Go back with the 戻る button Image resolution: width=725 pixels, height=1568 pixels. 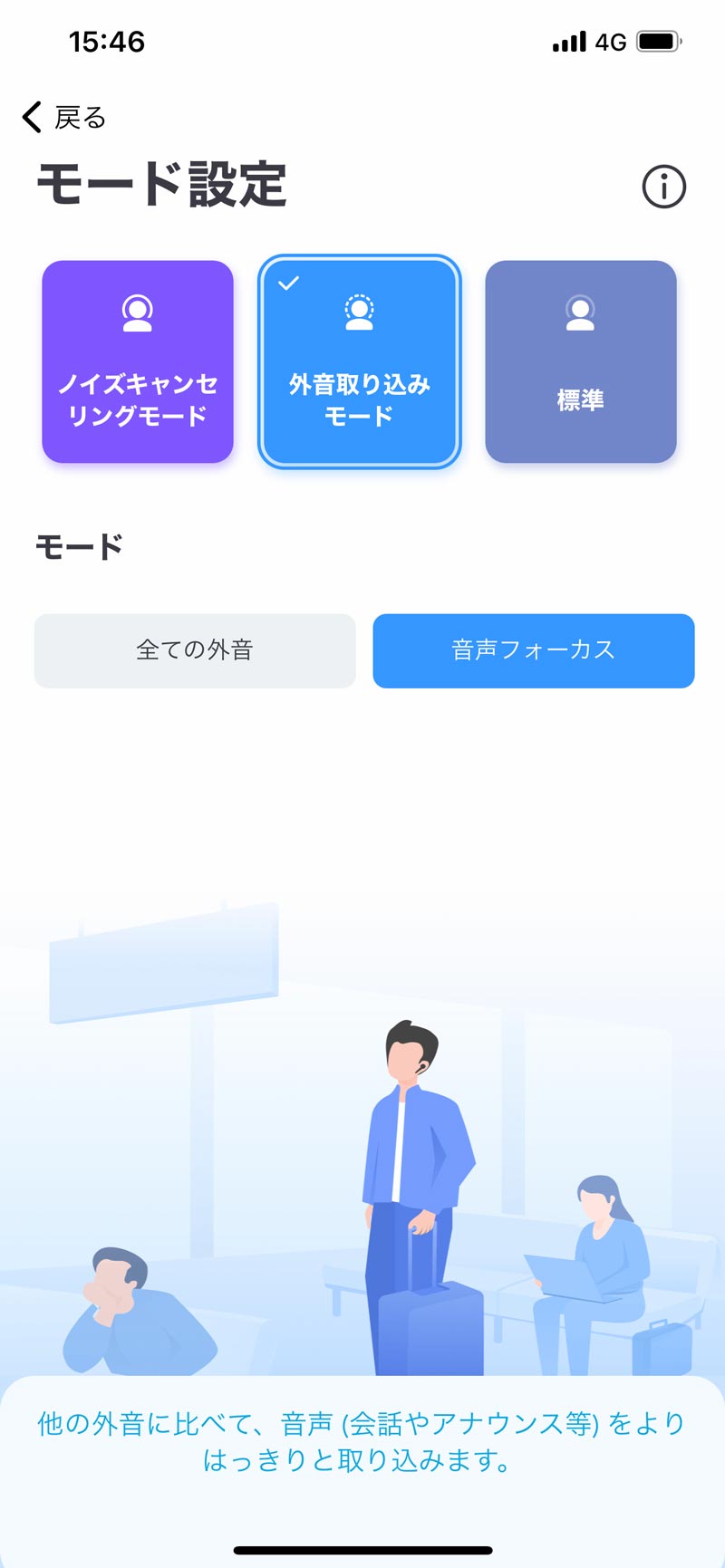click(63, 117)
